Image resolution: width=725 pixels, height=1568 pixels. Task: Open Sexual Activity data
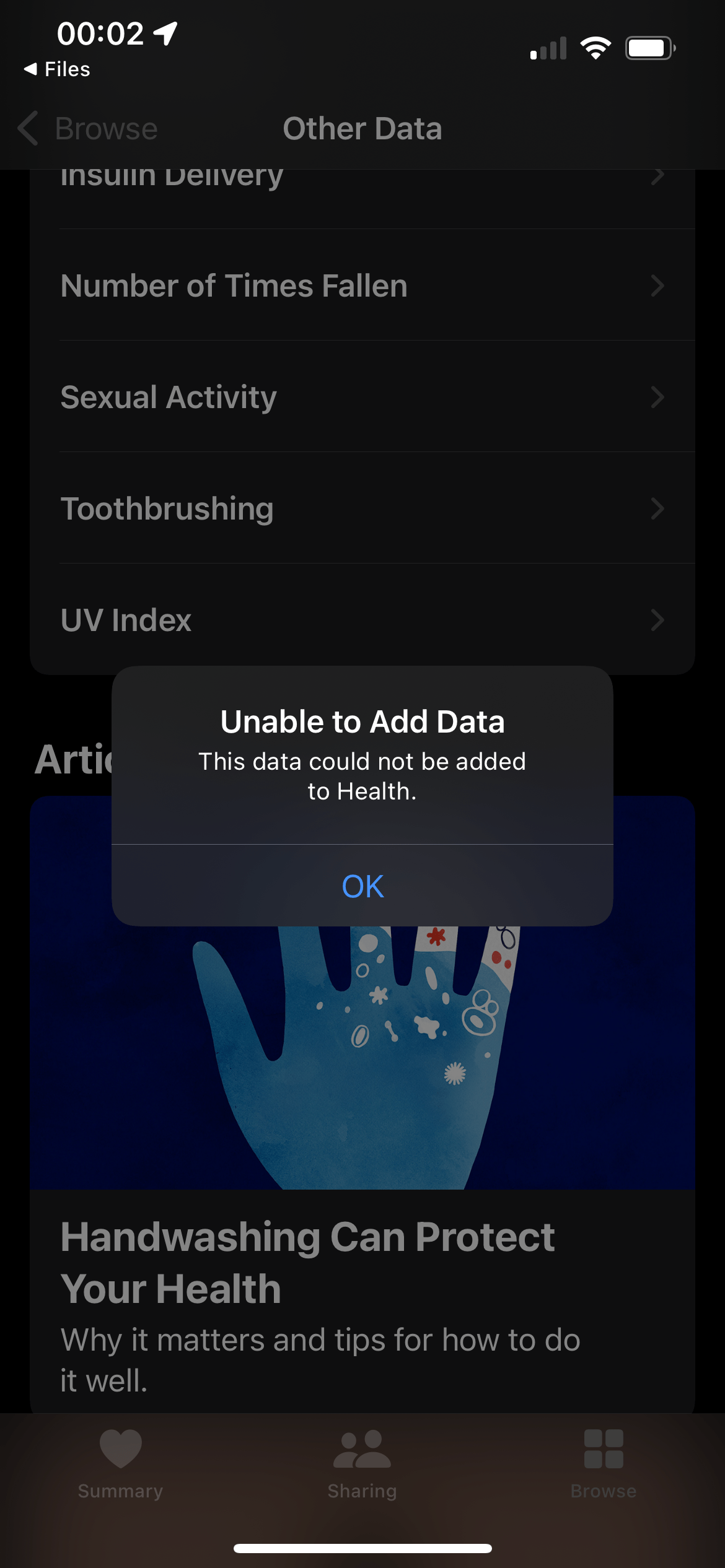[x=362, y=397]
